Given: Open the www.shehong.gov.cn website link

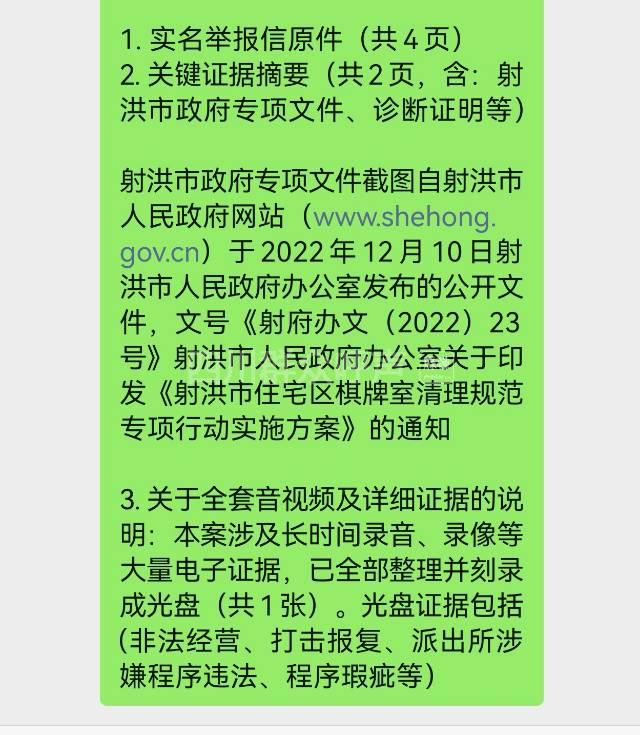Looking at the screenshot, I should point(404,218).
